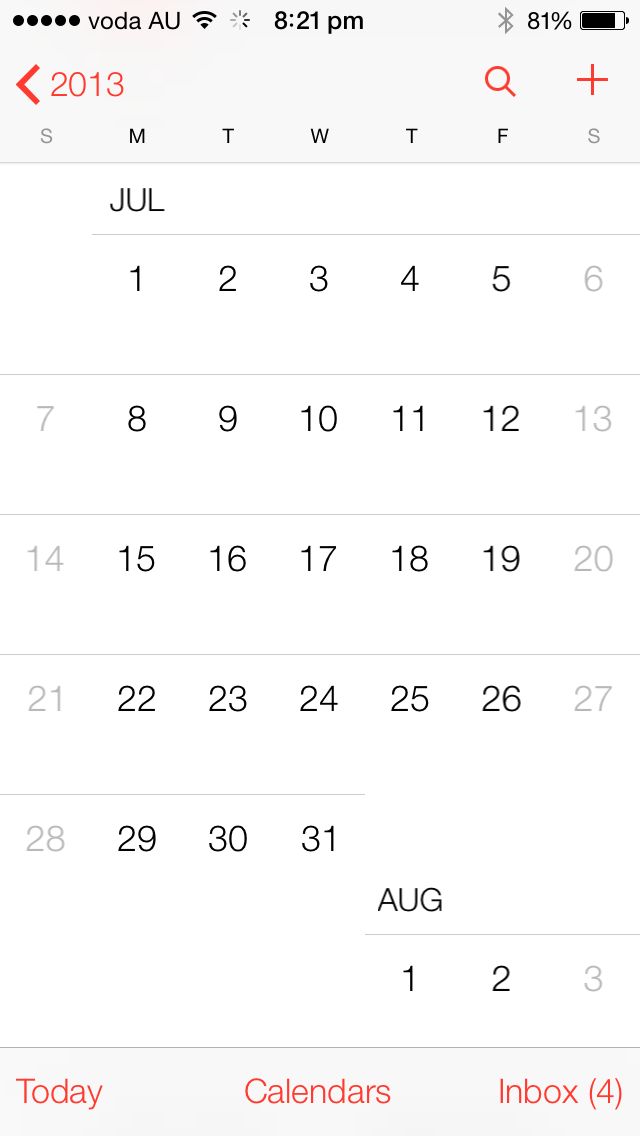The image size is (640, 1136).
Task: Open July 30
Action: tap(228, 839)
